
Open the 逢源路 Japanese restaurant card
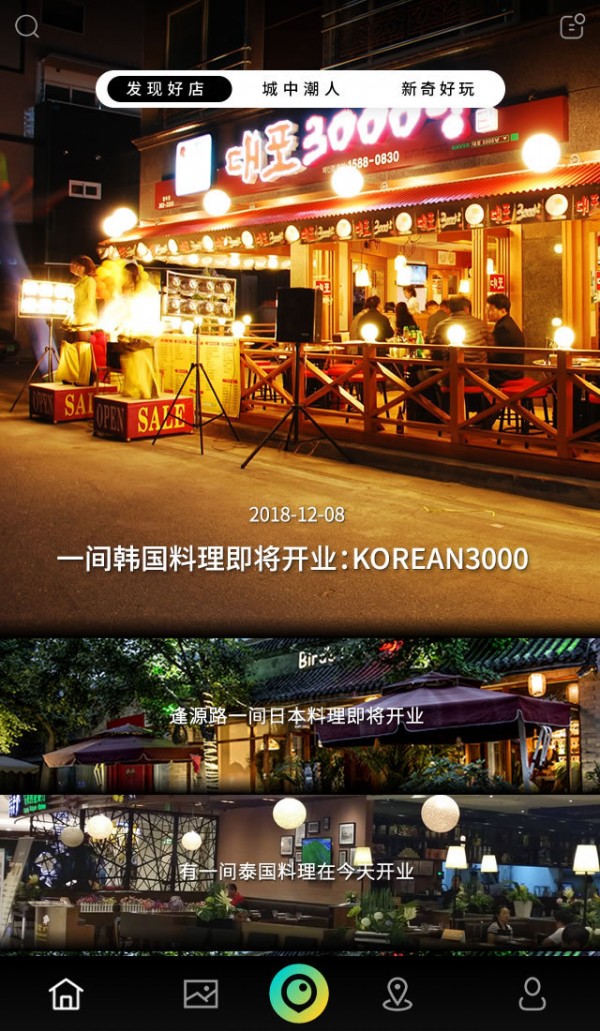pos(297,716)
